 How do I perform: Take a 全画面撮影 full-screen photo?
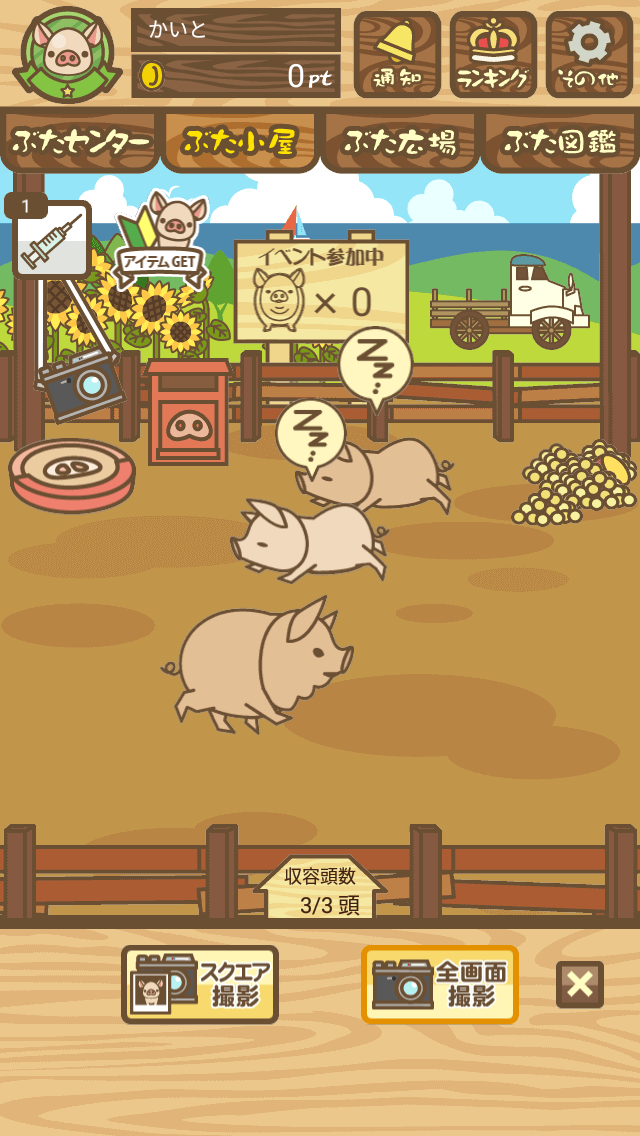pyautogui.click(x=440, y=984)
